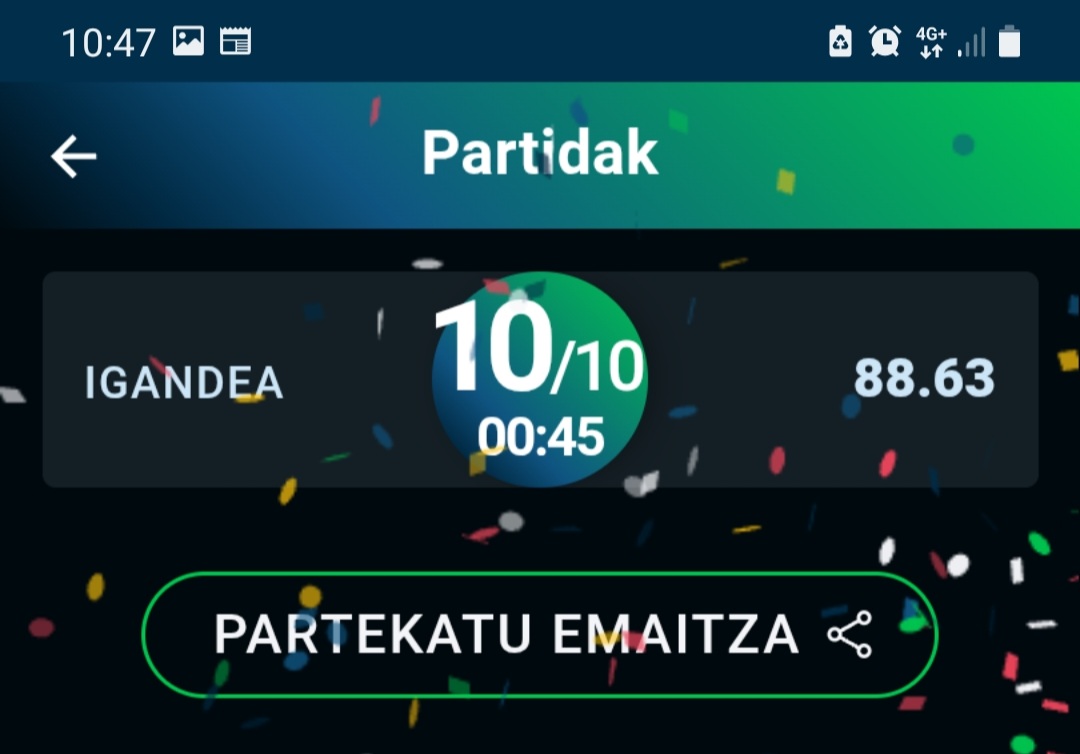Image resolution: width=1080 pixels, height=754 pixels.
Task: Open the Igandea result card
Action: (x=540, y=379)
